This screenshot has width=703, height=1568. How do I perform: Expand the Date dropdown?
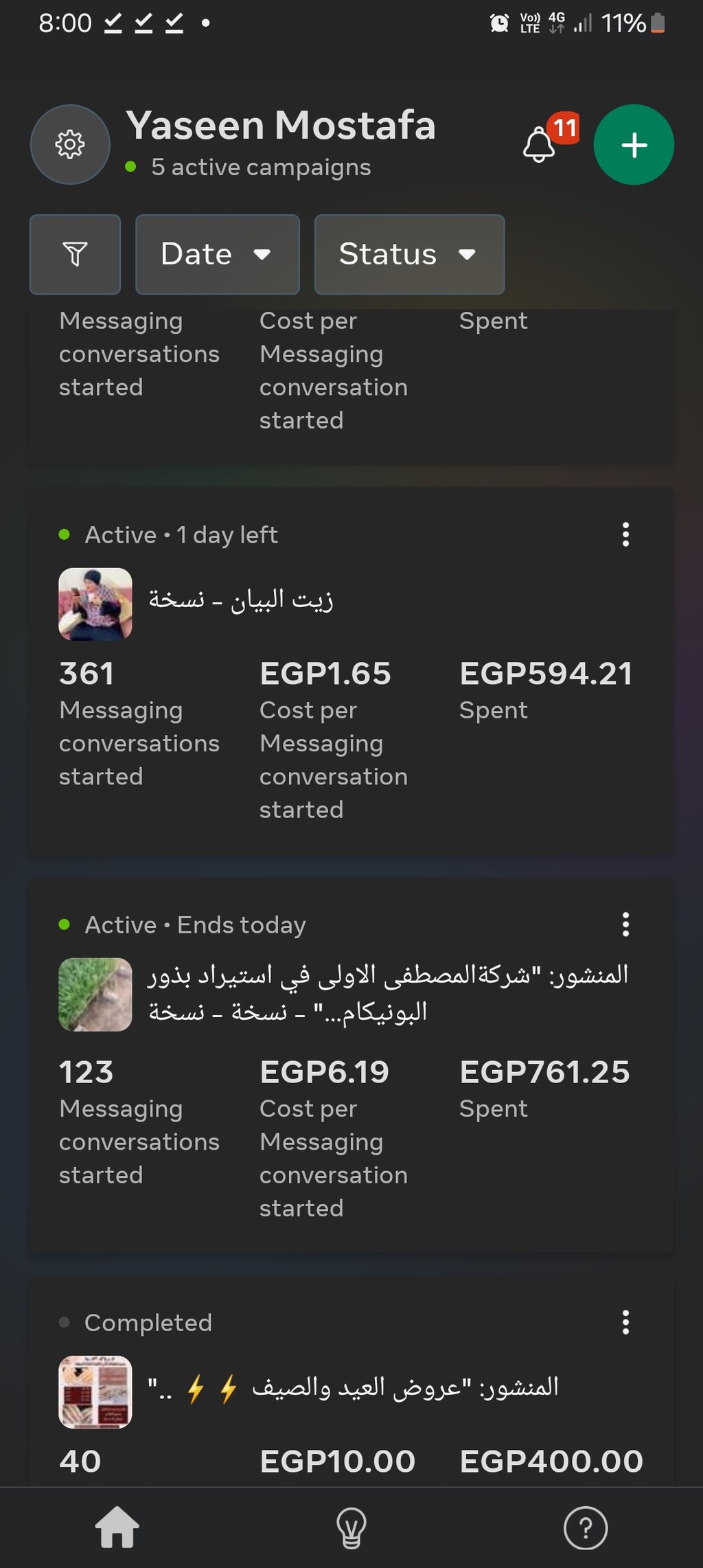tap(217, 254)
